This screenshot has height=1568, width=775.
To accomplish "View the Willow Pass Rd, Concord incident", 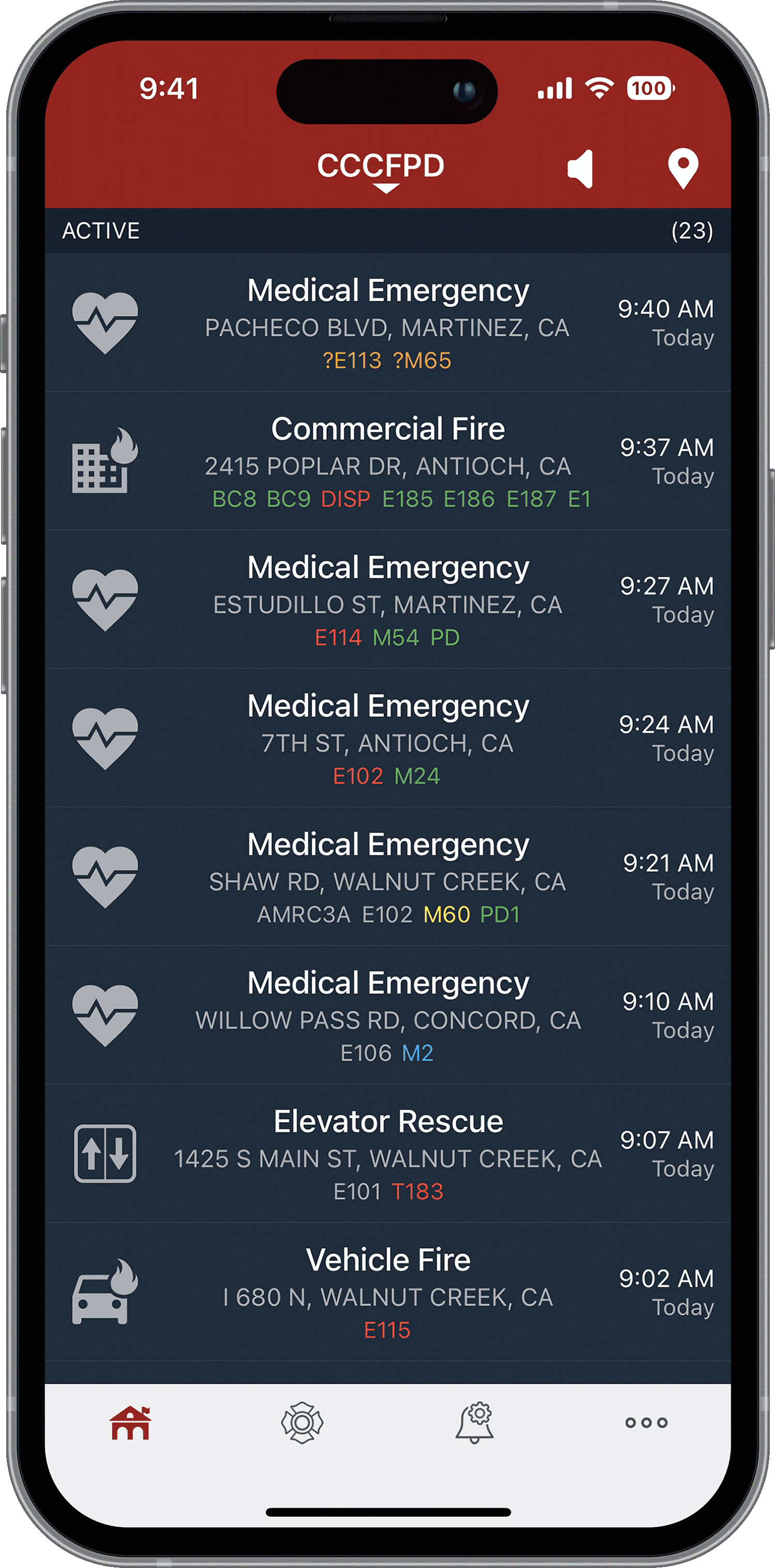I will click(x=388, y=1016).
